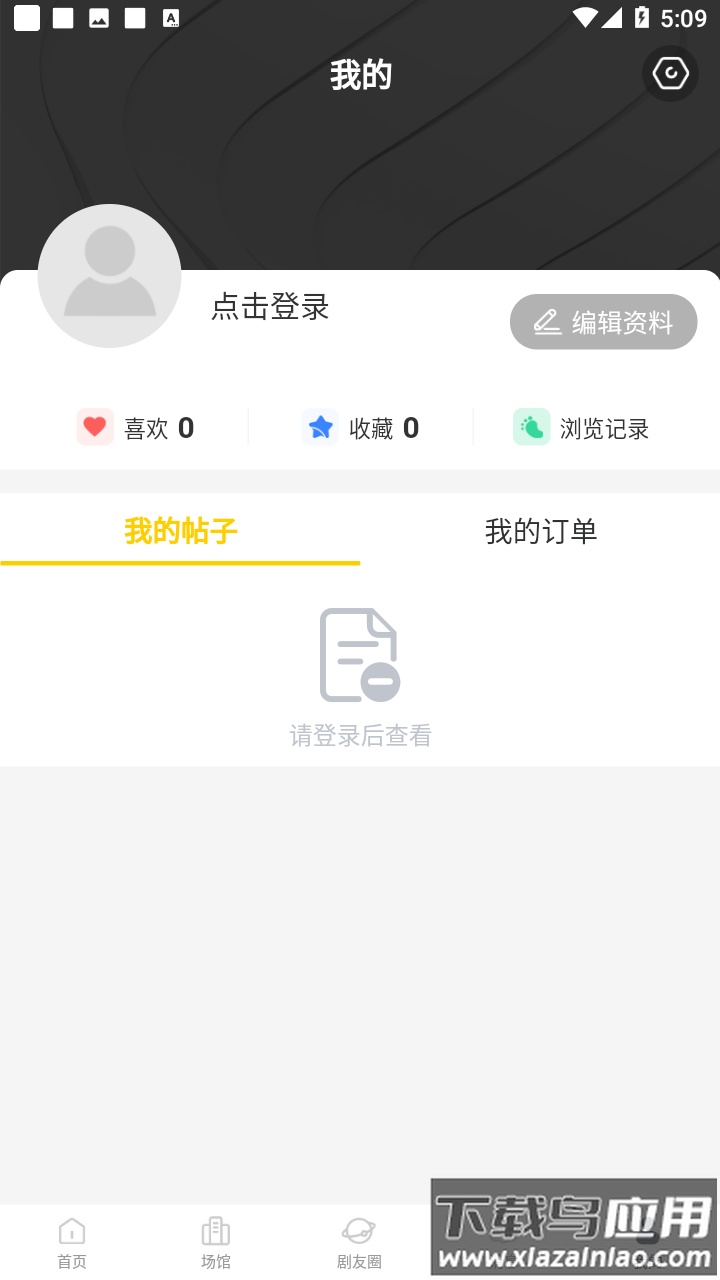Select the 首页 home icon in bottom navigation
Screen dimensions: 720x1280
(71, 1231)
